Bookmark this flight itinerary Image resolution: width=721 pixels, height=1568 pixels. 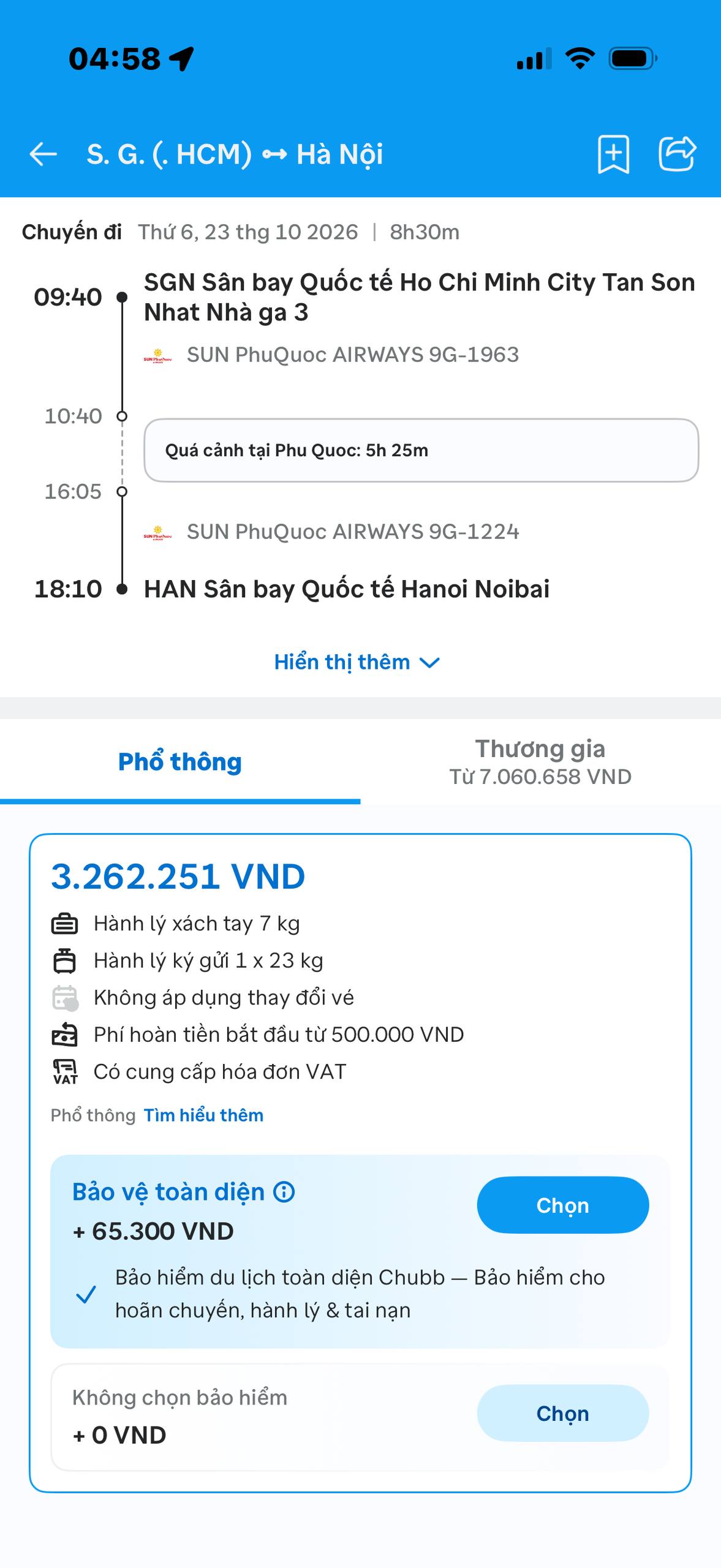pyautogui.click(x=613, y=154)
